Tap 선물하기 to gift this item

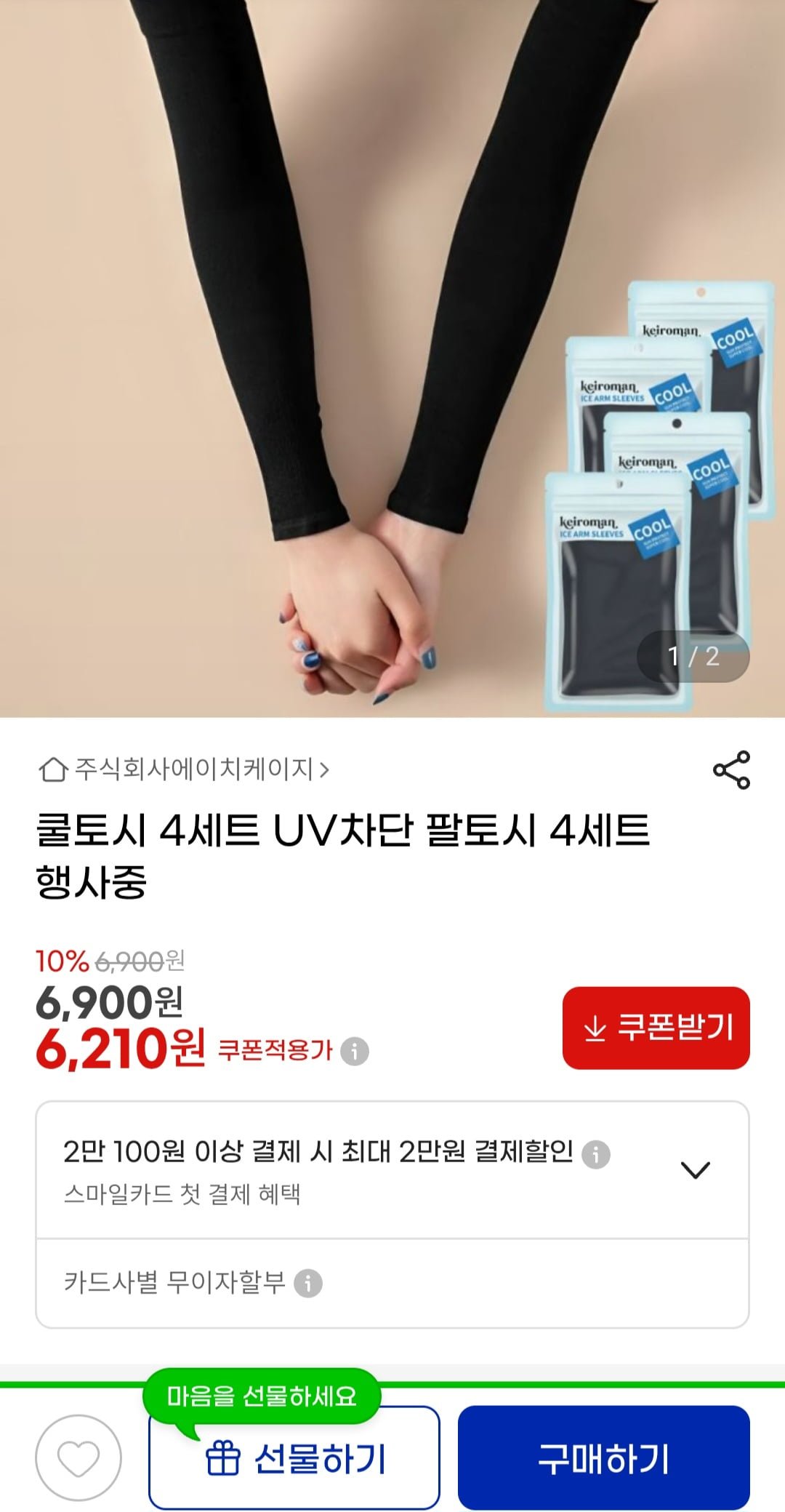[294, 1458]
